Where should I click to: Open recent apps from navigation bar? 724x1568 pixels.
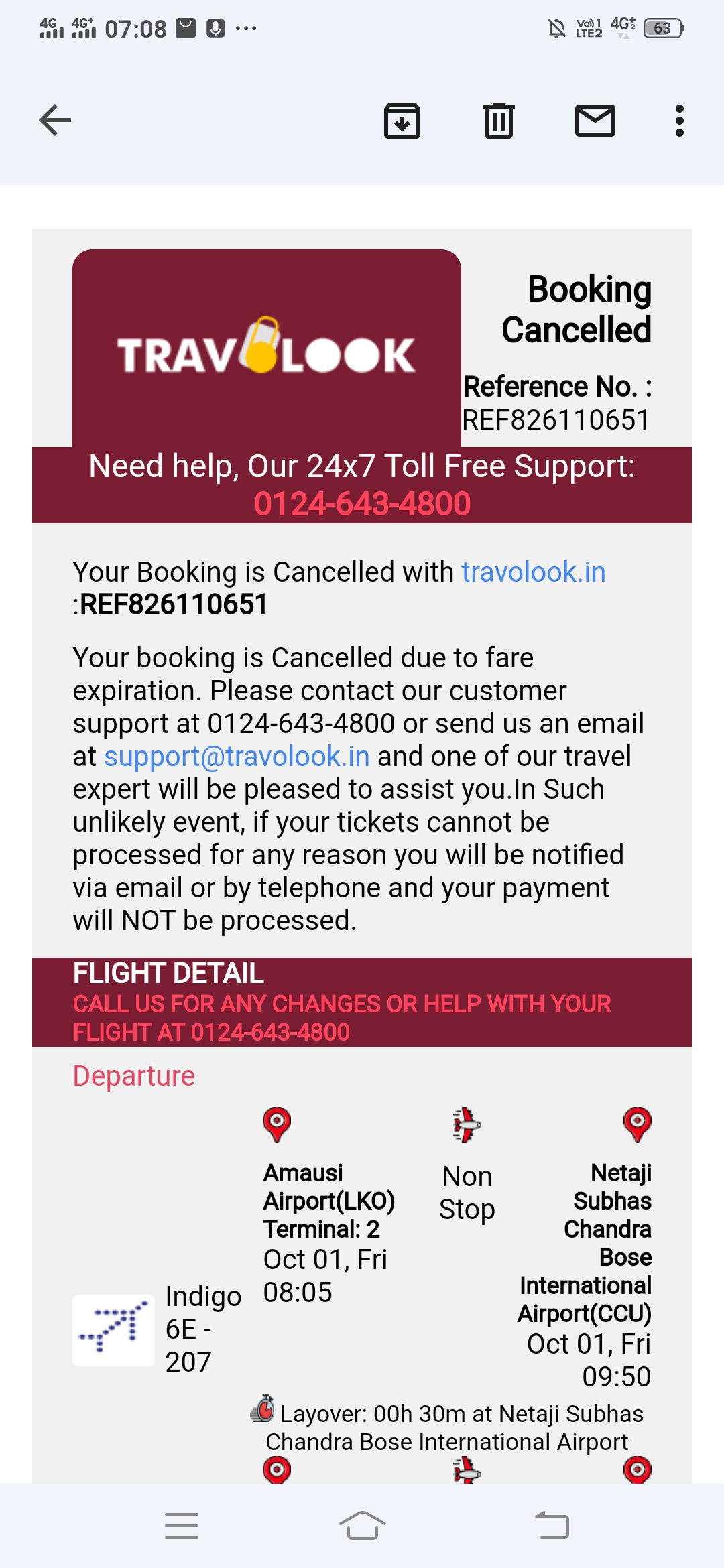[182, 1526]
